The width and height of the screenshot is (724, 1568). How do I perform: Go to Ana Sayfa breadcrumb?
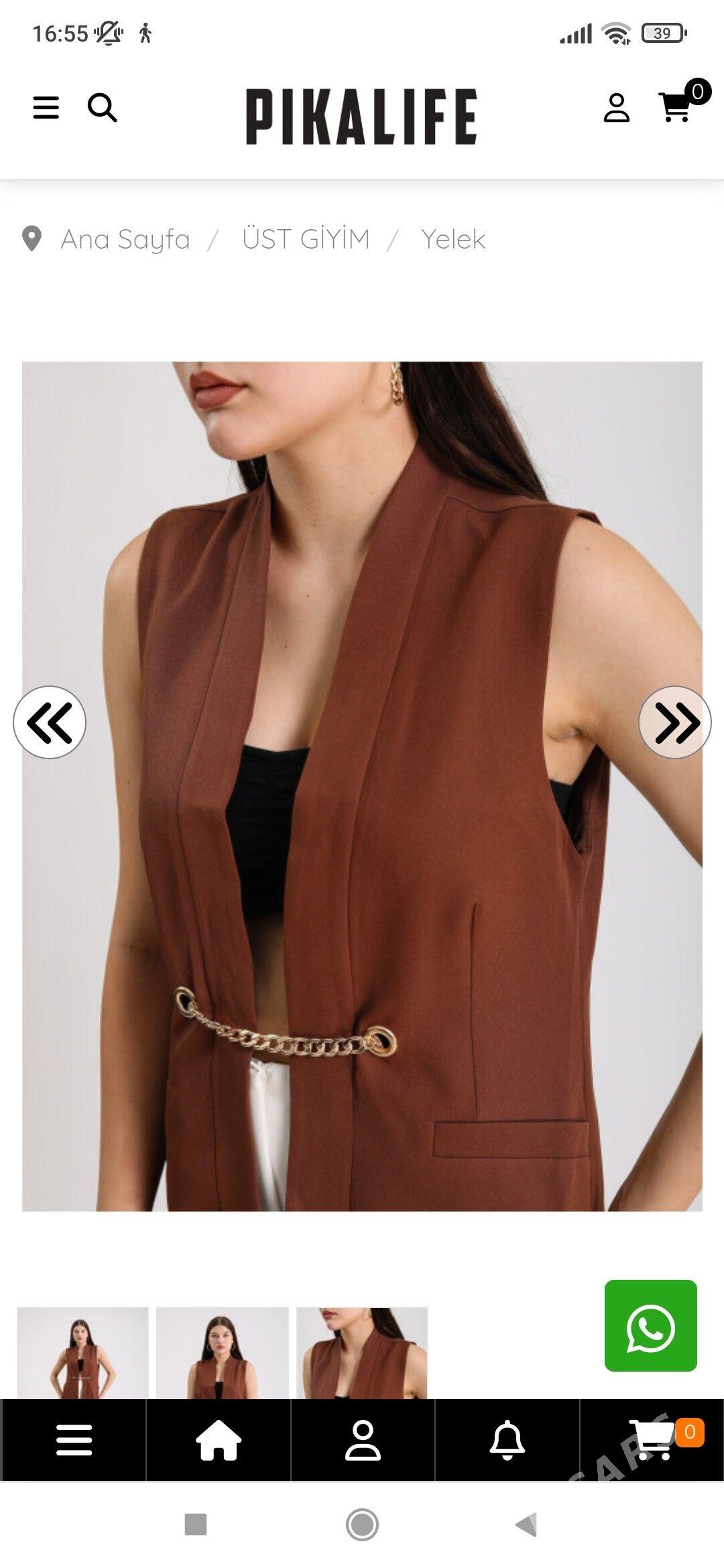pos(125,239)
